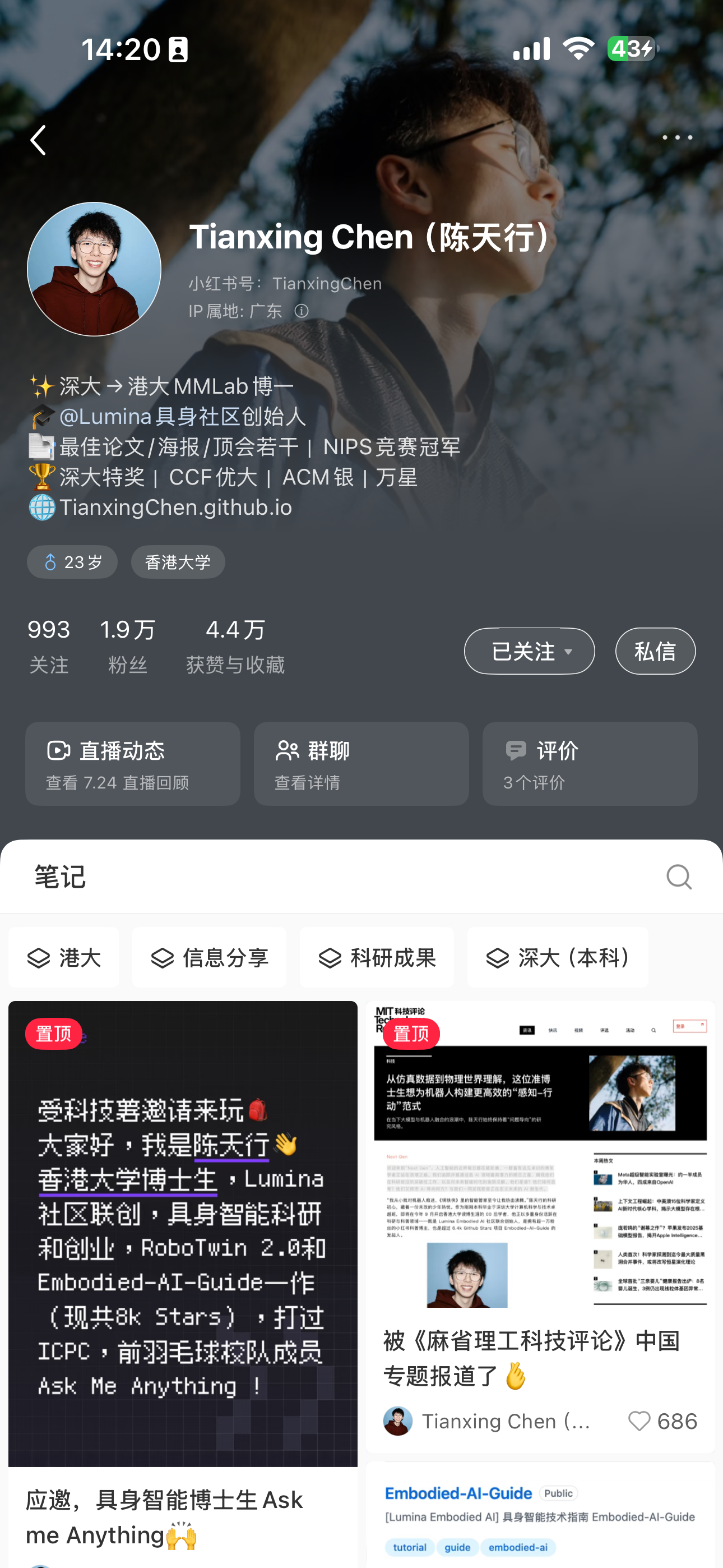Screen dimensions: 723x1568
Task: Open the 已关注 follow status dropdown
Action: tap(529, 651)
